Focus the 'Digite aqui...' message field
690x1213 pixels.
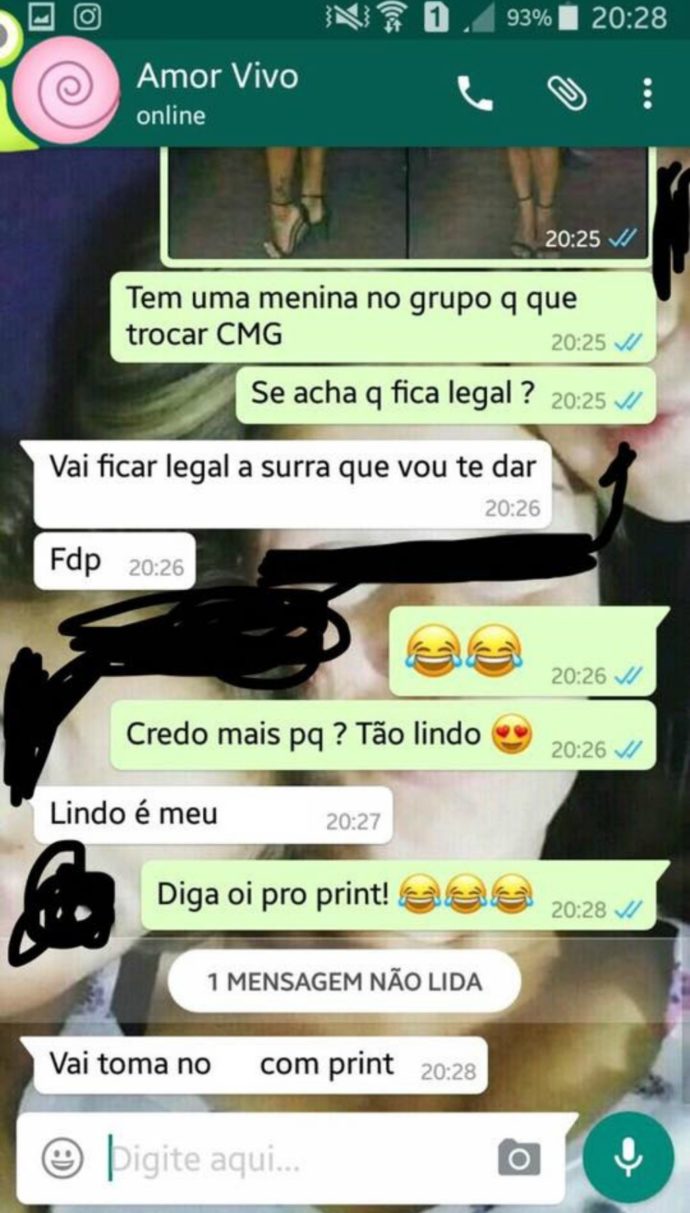(290, 1159)
